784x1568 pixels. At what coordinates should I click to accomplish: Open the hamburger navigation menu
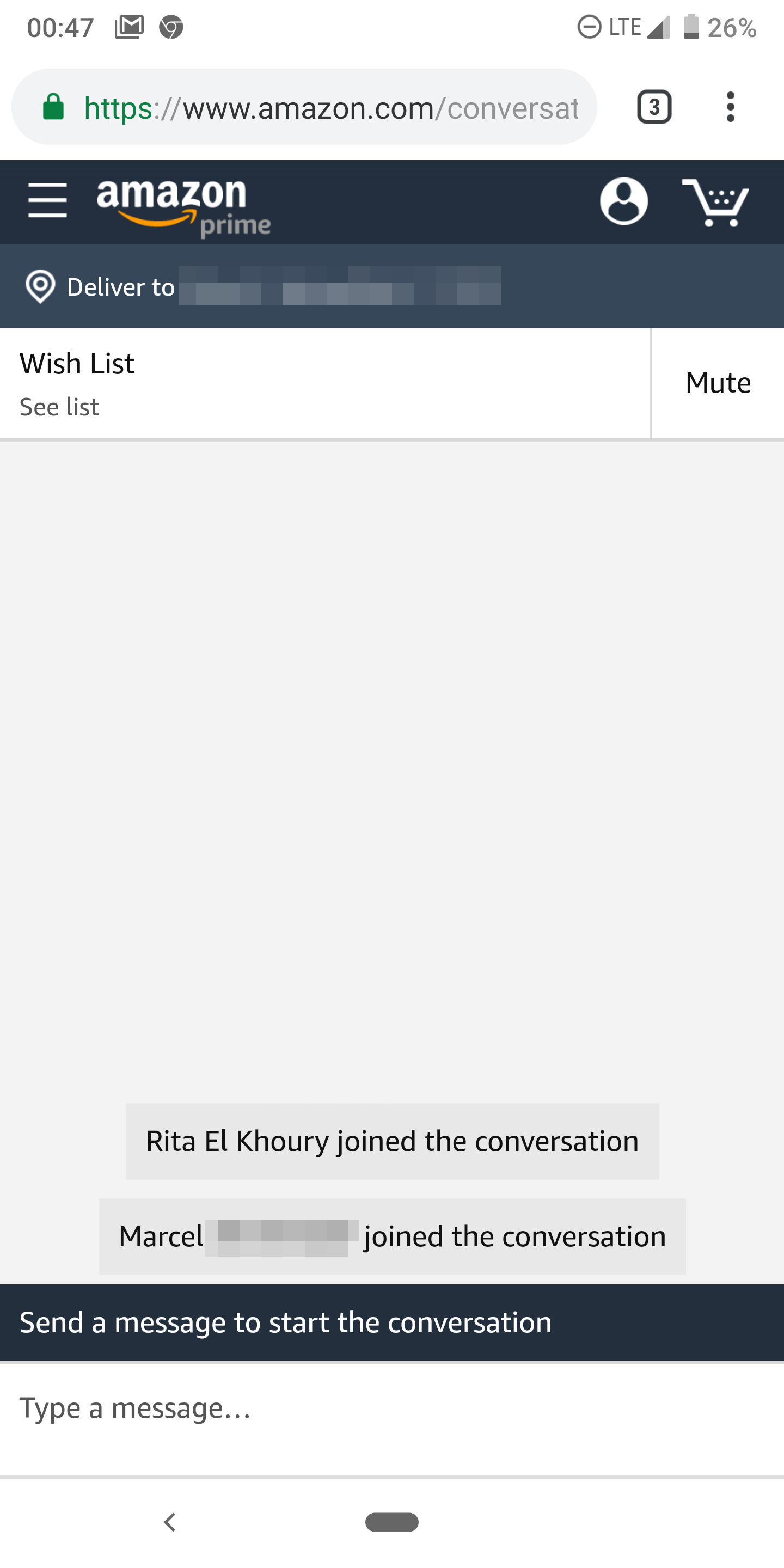pos(47,201)
